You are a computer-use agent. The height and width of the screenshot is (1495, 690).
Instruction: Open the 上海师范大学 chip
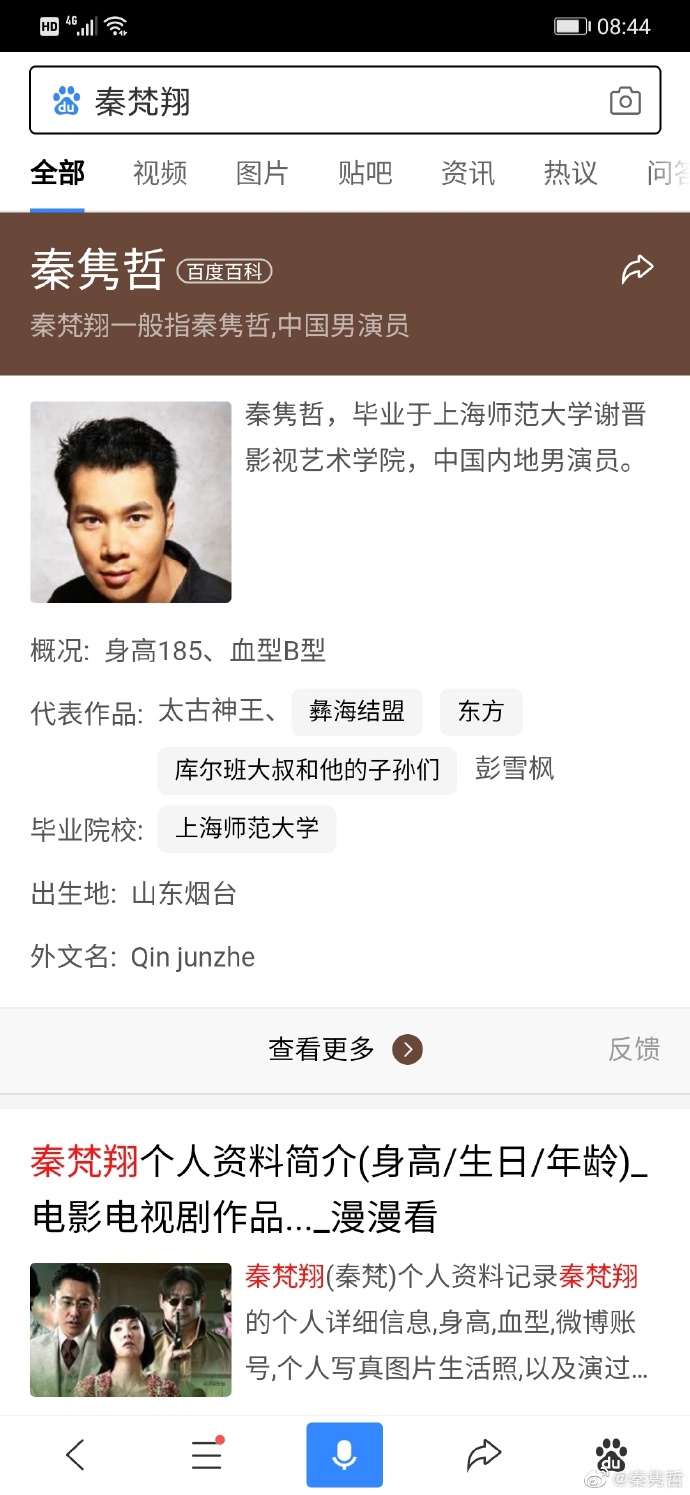click(x=247, y=828)
